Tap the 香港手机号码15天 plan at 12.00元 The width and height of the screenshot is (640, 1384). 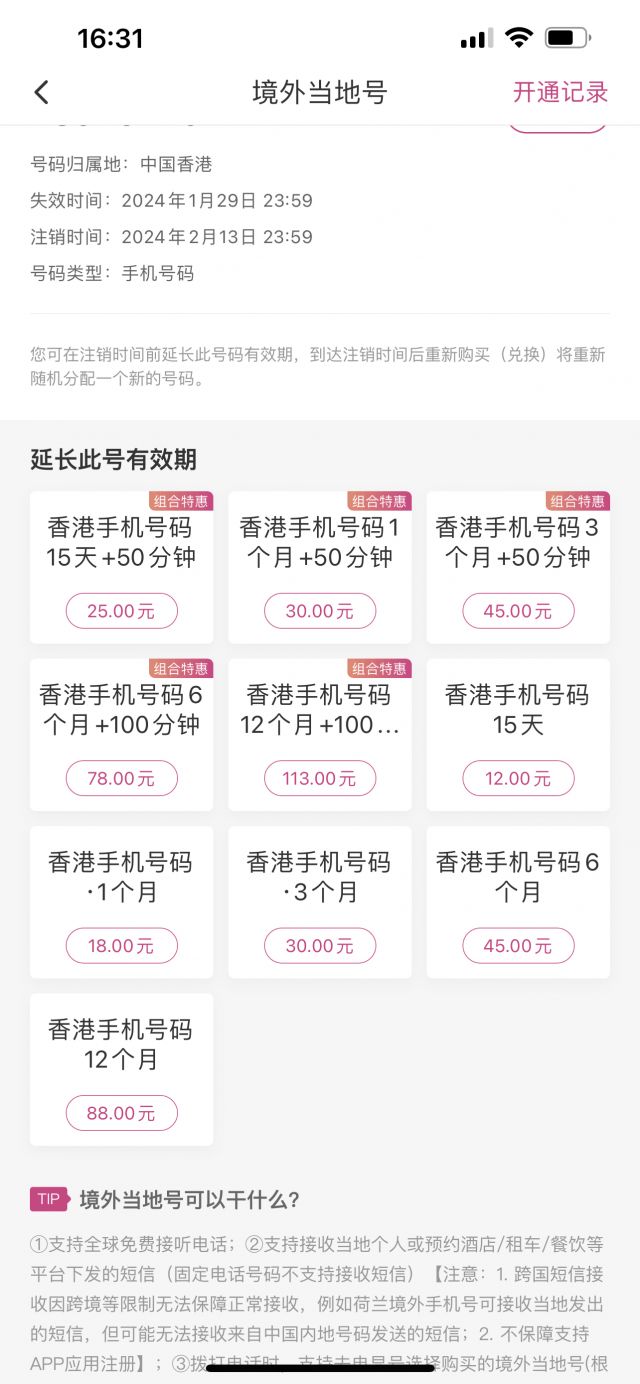(518, 735)
